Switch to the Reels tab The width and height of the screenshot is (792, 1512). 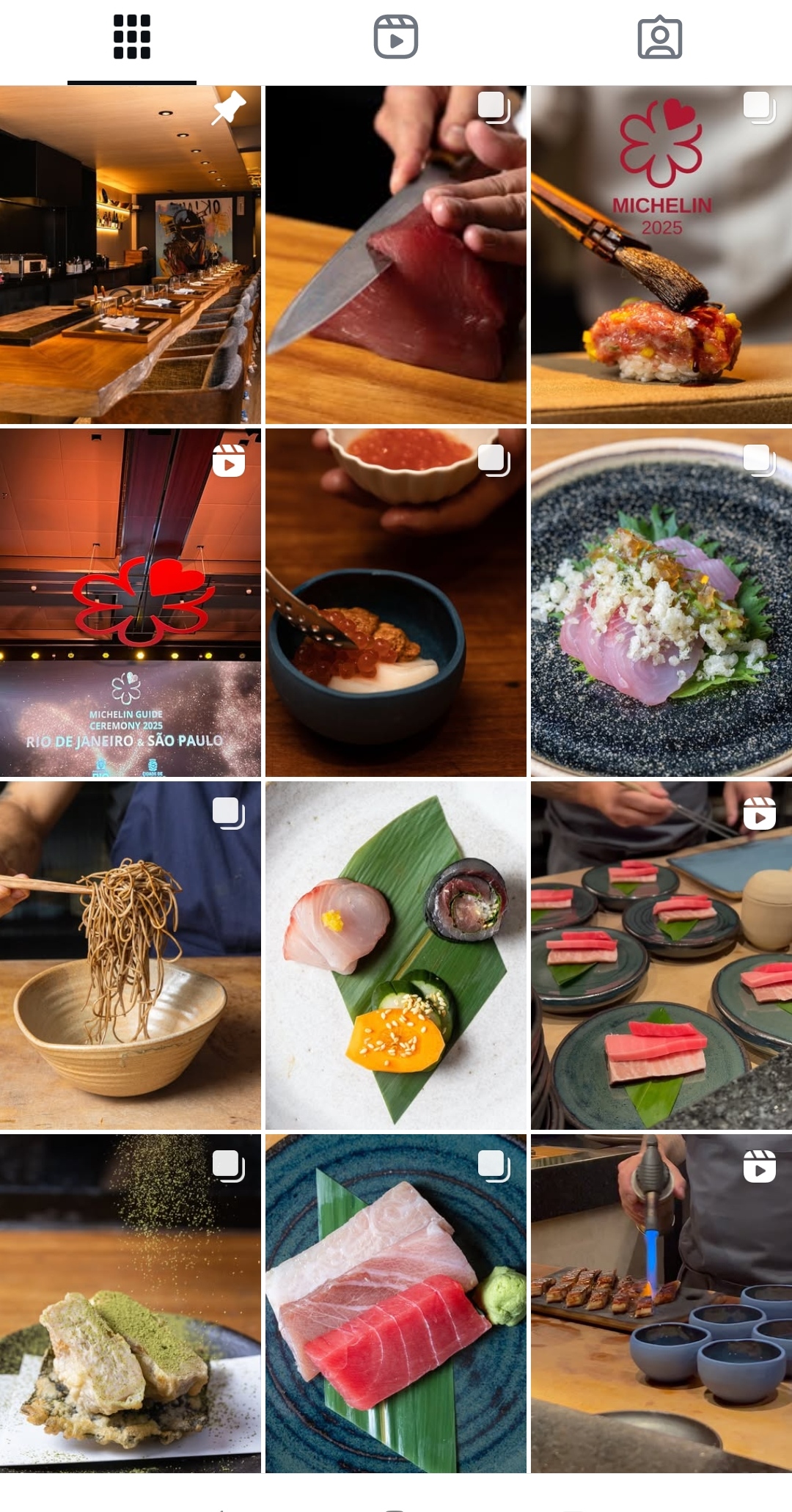pos(396,37)
